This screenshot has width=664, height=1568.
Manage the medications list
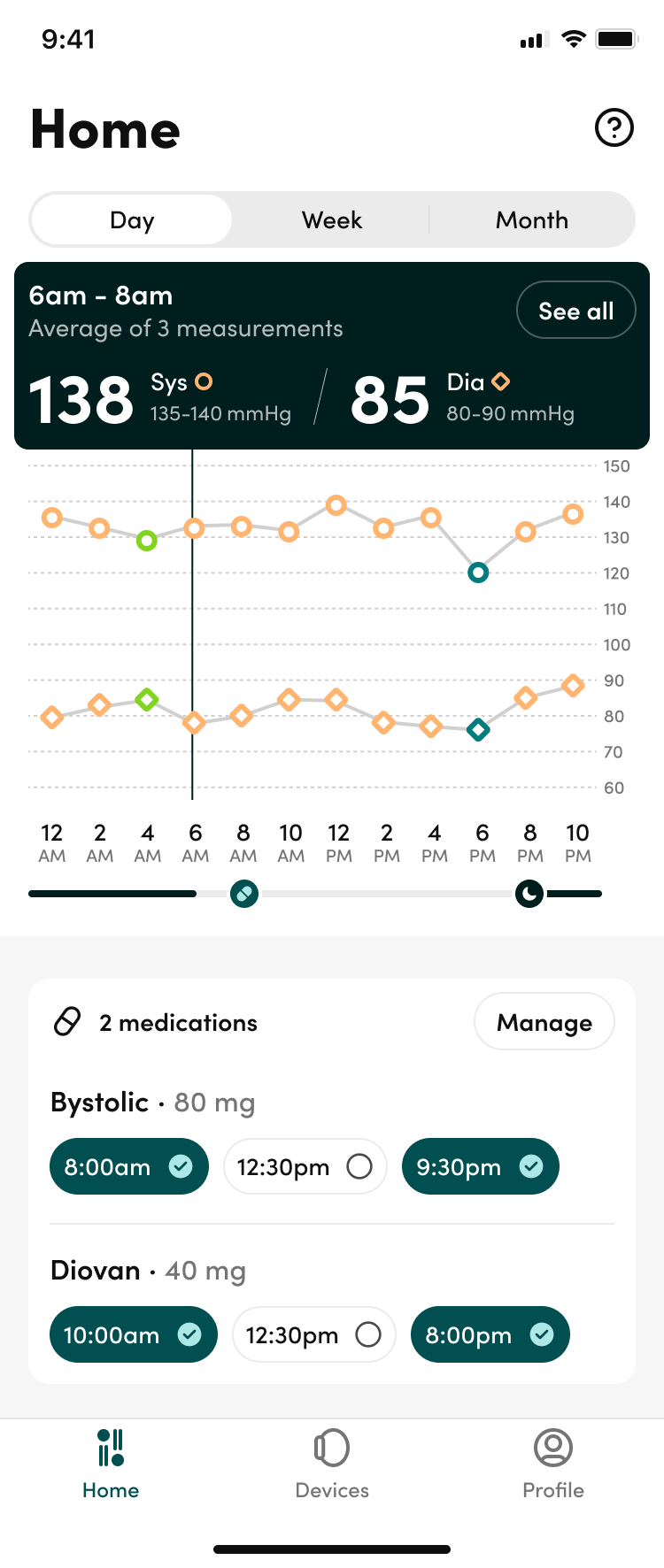coord(544,1022)
